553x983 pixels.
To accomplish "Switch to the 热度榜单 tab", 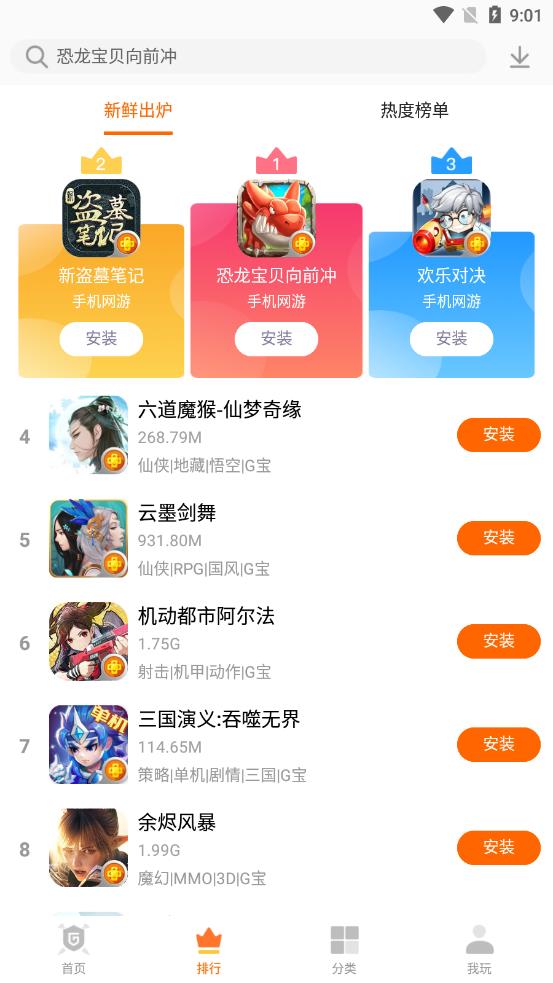I will coord(414,110).
